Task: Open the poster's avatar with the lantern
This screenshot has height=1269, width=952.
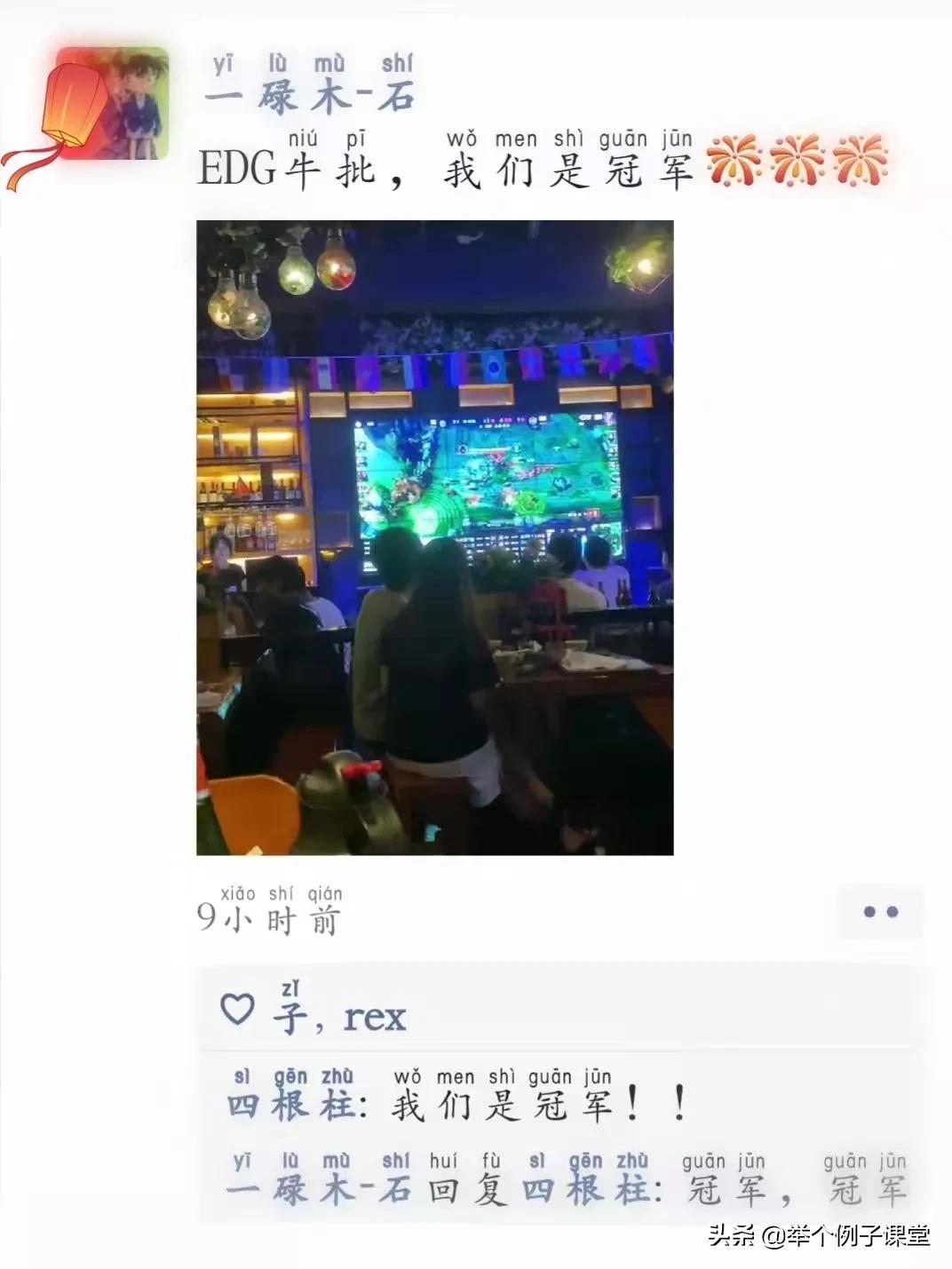Action: point(112,105)
